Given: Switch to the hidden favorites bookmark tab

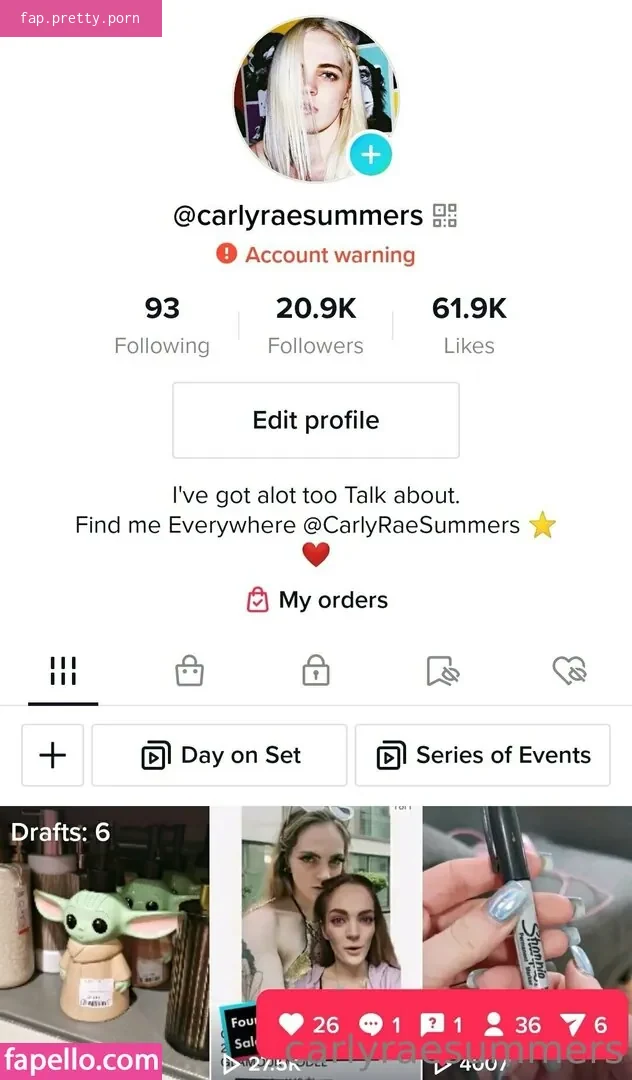Looking at the screenshot, I should pyautogui.click(x=442, y=672).
